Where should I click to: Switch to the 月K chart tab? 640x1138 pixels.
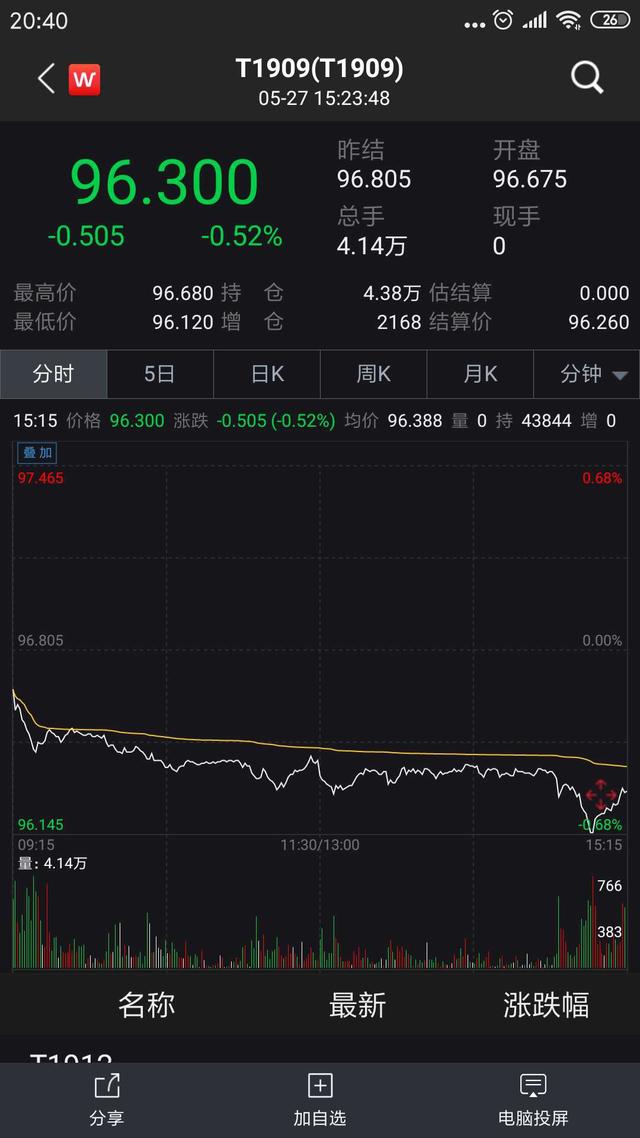pyautogui.click(x=480, y=374)
